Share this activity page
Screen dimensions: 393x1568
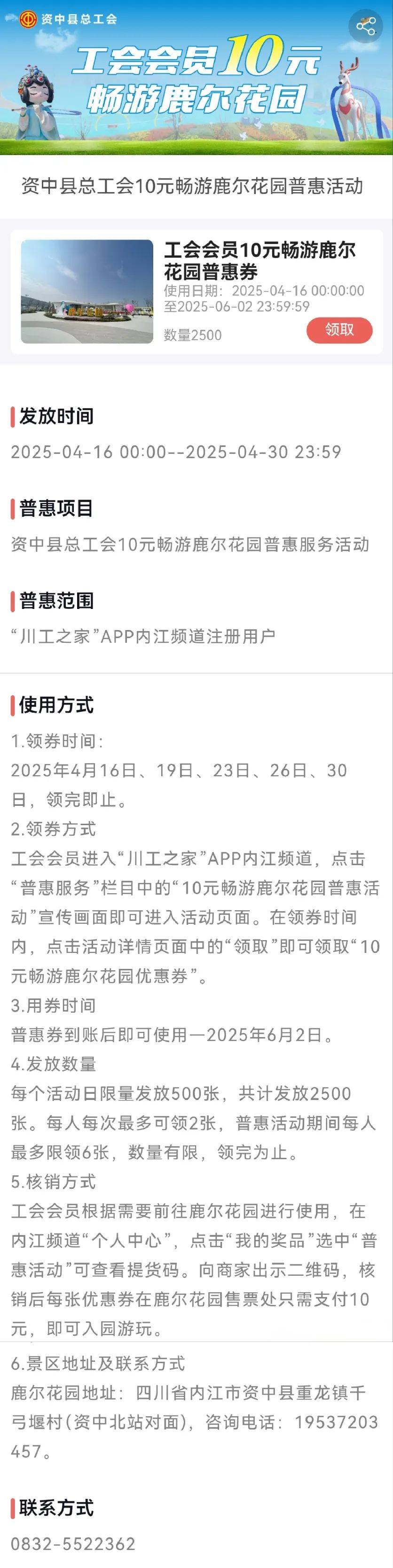pos(366,25)
